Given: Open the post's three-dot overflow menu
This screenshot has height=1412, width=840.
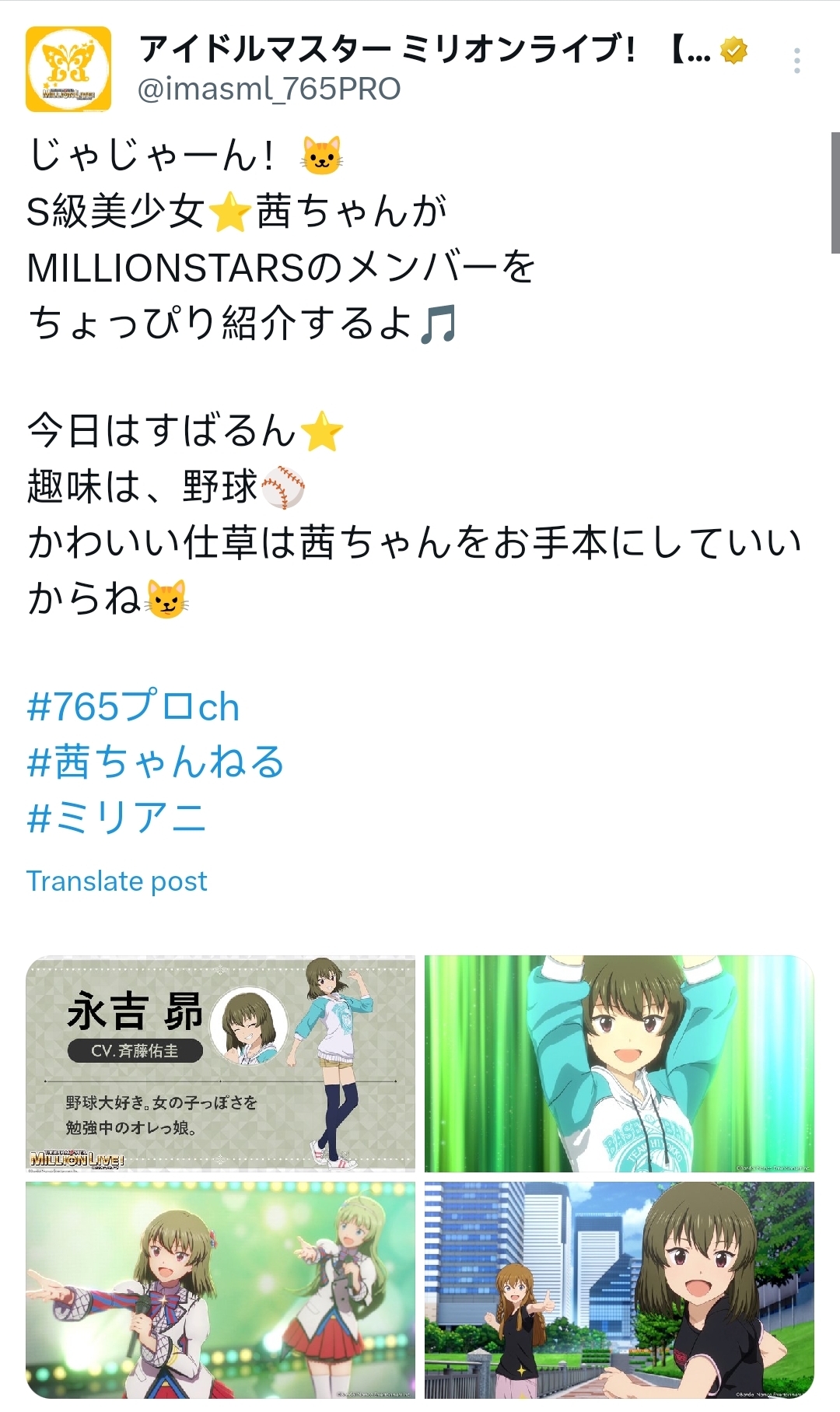Looking at the screenshot, I should [x=796, y=61].
